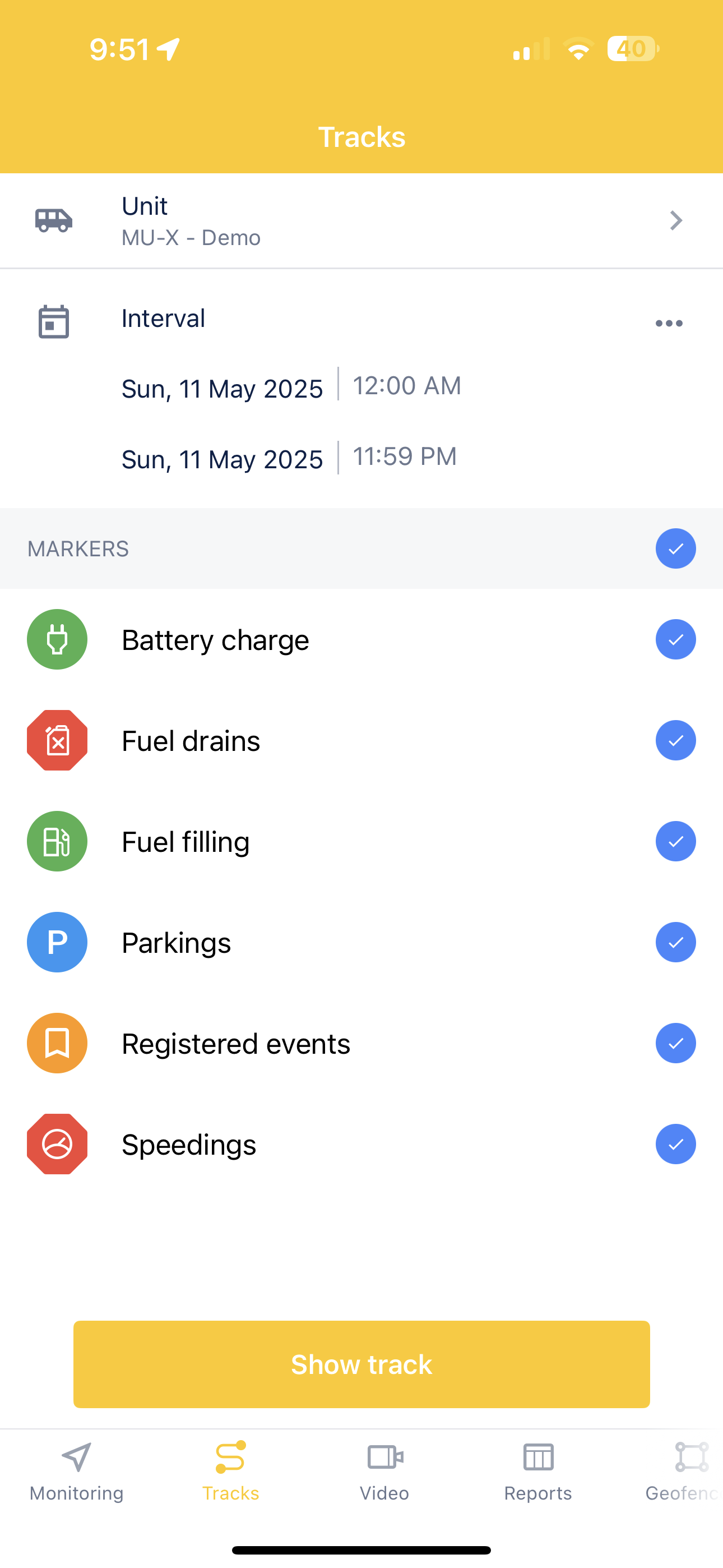Uncheck Battery charge marker
Screen dimensions: 723x1568
point(675,639)
